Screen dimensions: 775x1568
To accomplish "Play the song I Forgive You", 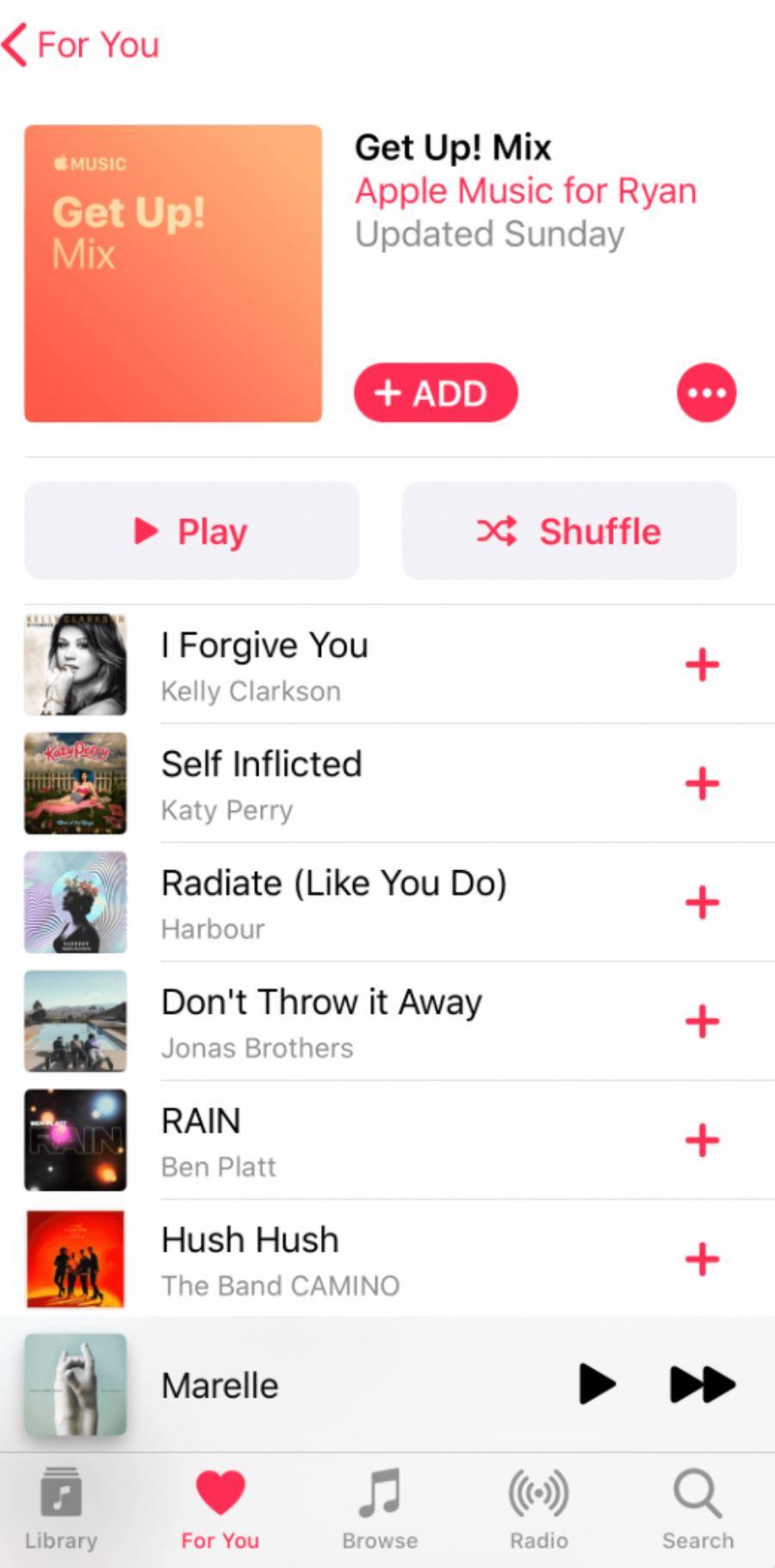I will click(x=344, y=664).
